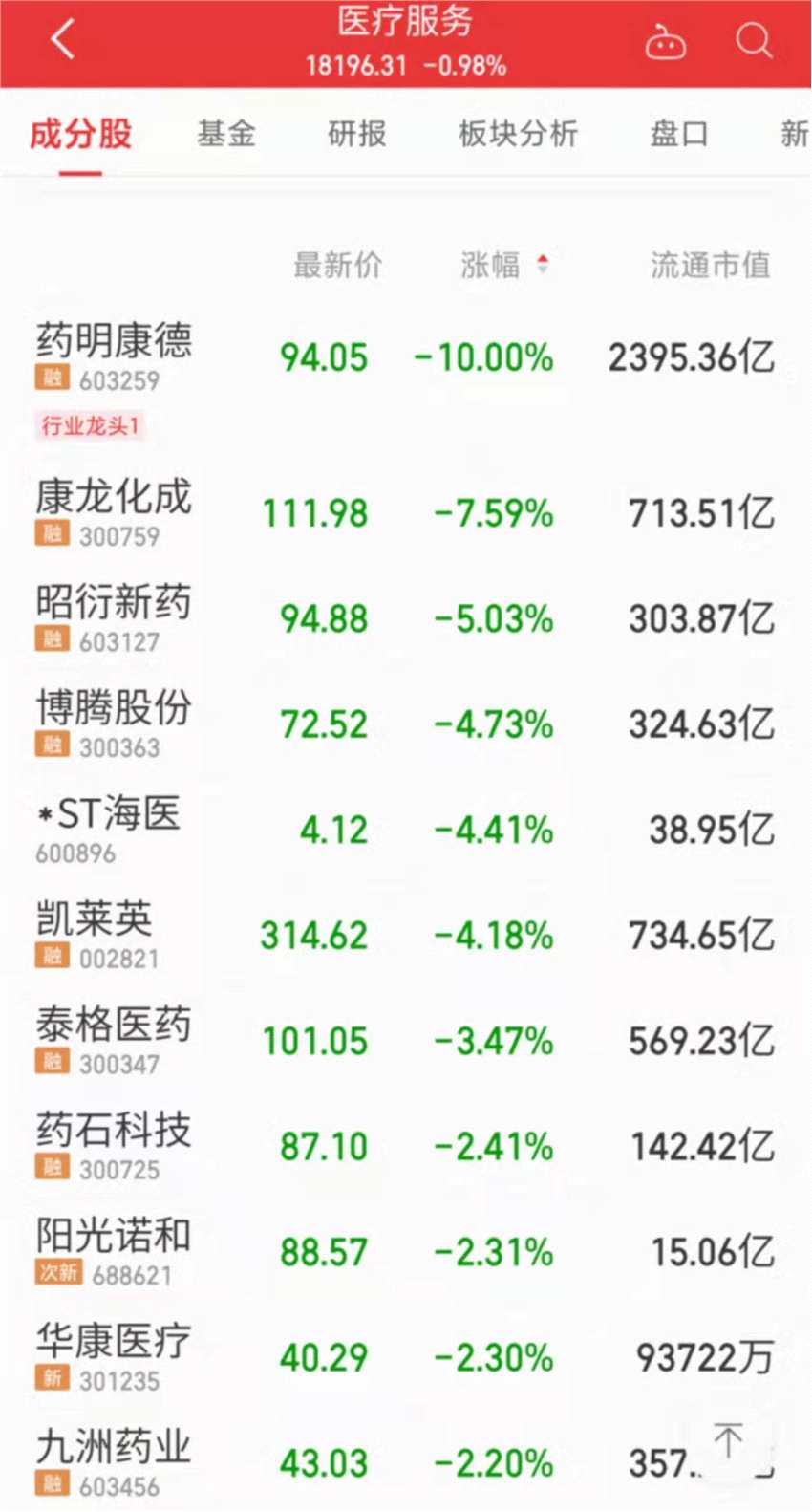Select the 盘口 tab
This screenshot has width=812, height=1512.
pyautogui.click(x=678, y=134)
